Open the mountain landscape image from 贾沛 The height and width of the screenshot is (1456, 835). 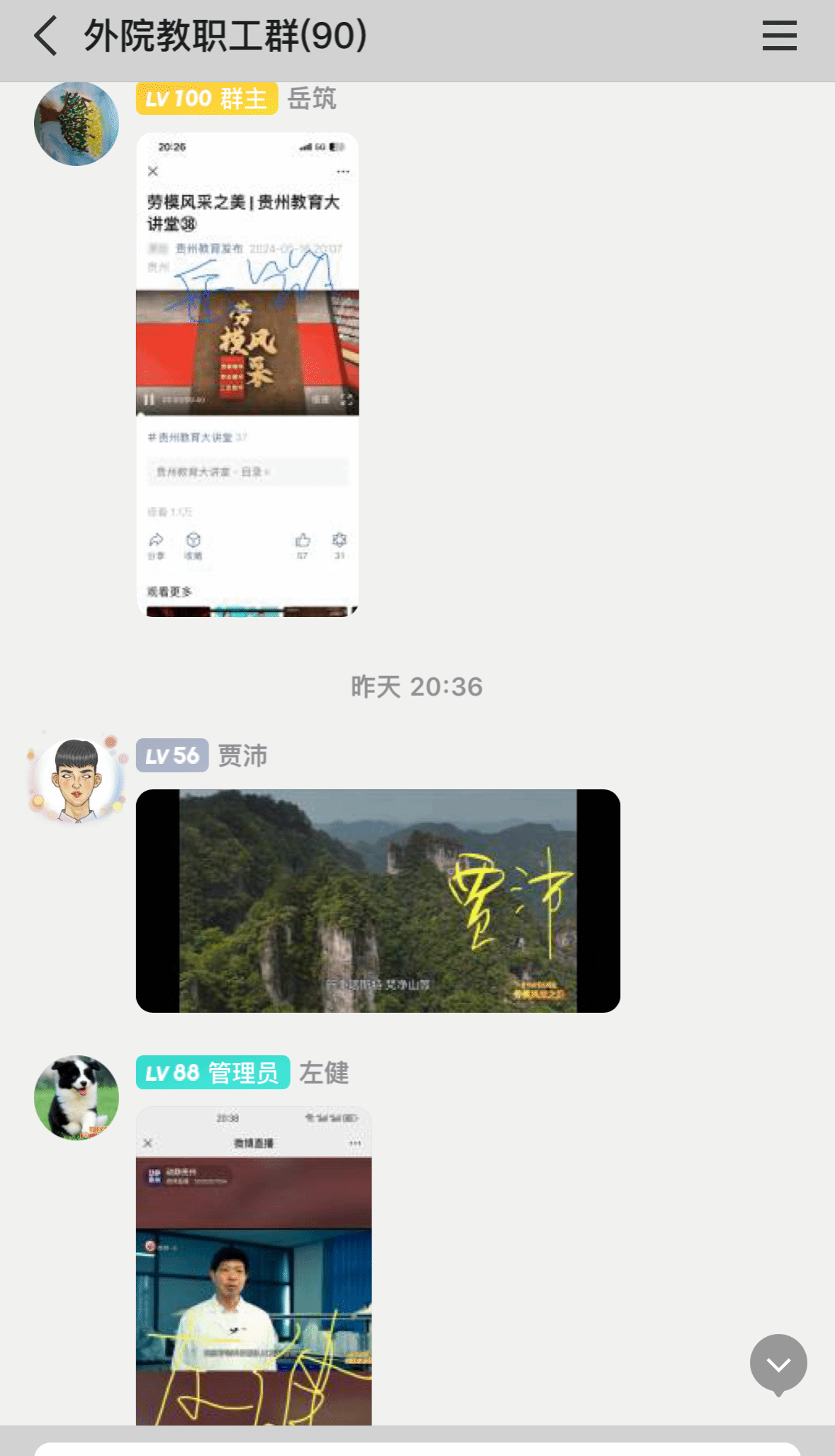378,901
